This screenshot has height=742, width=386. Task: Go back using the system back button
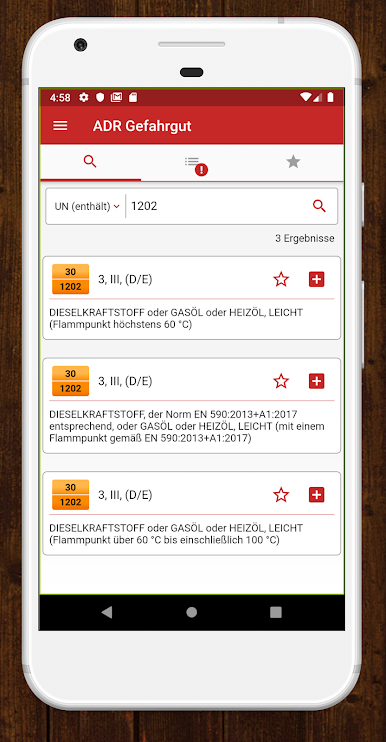coord(107,612)
